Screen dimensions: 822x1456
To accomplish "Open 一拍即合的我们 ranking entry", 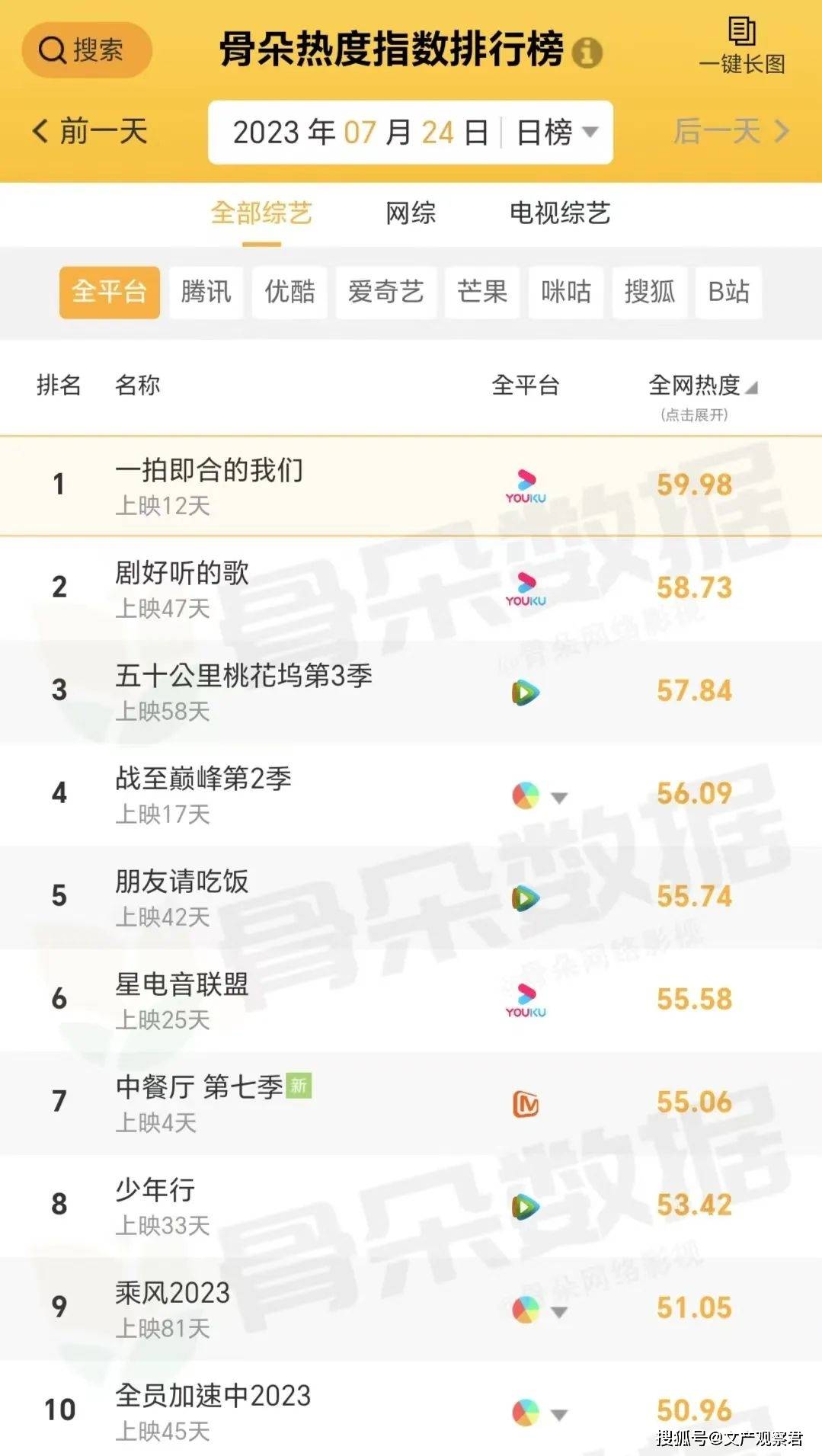I will (x=209, y=471).
